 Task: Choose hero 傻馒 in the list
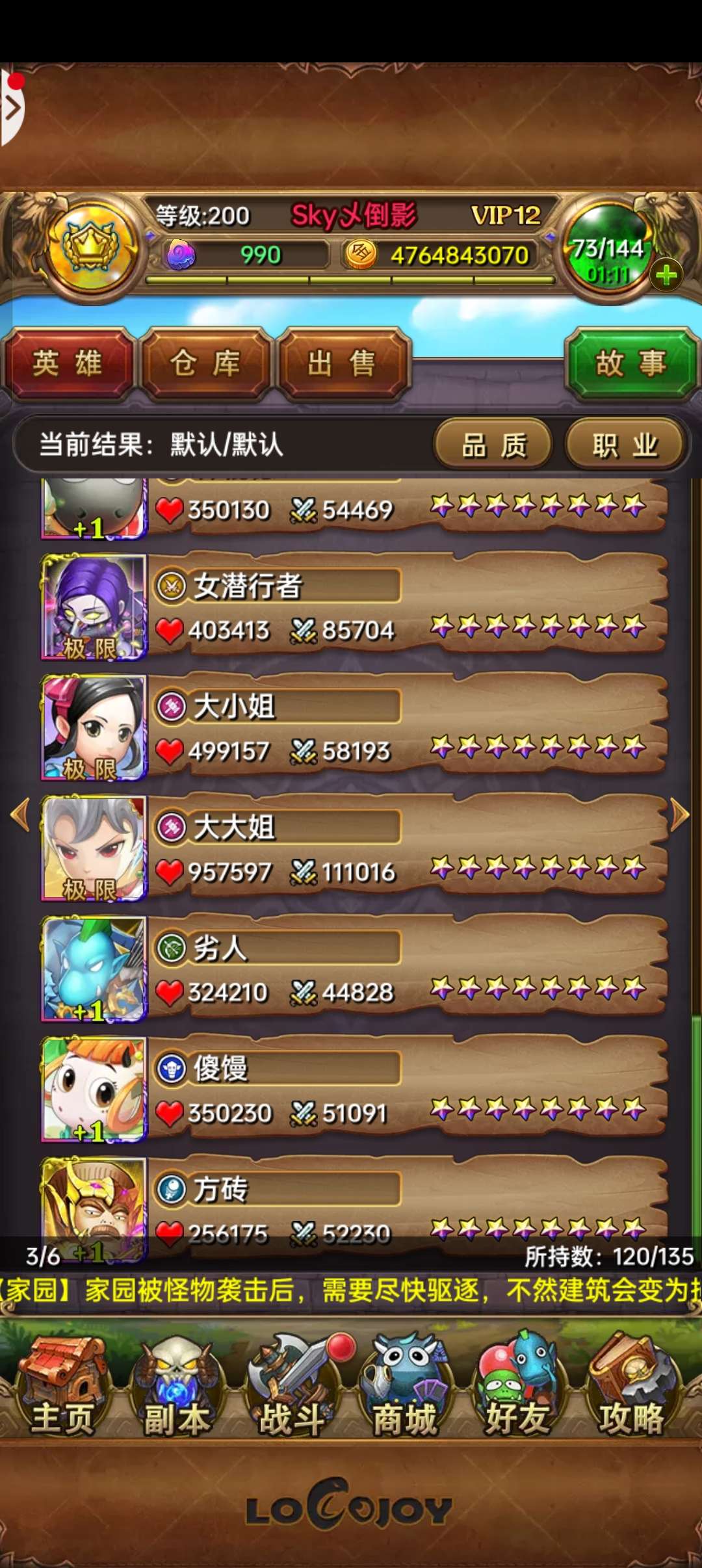pyautogui.click(x=354, y=1090)
